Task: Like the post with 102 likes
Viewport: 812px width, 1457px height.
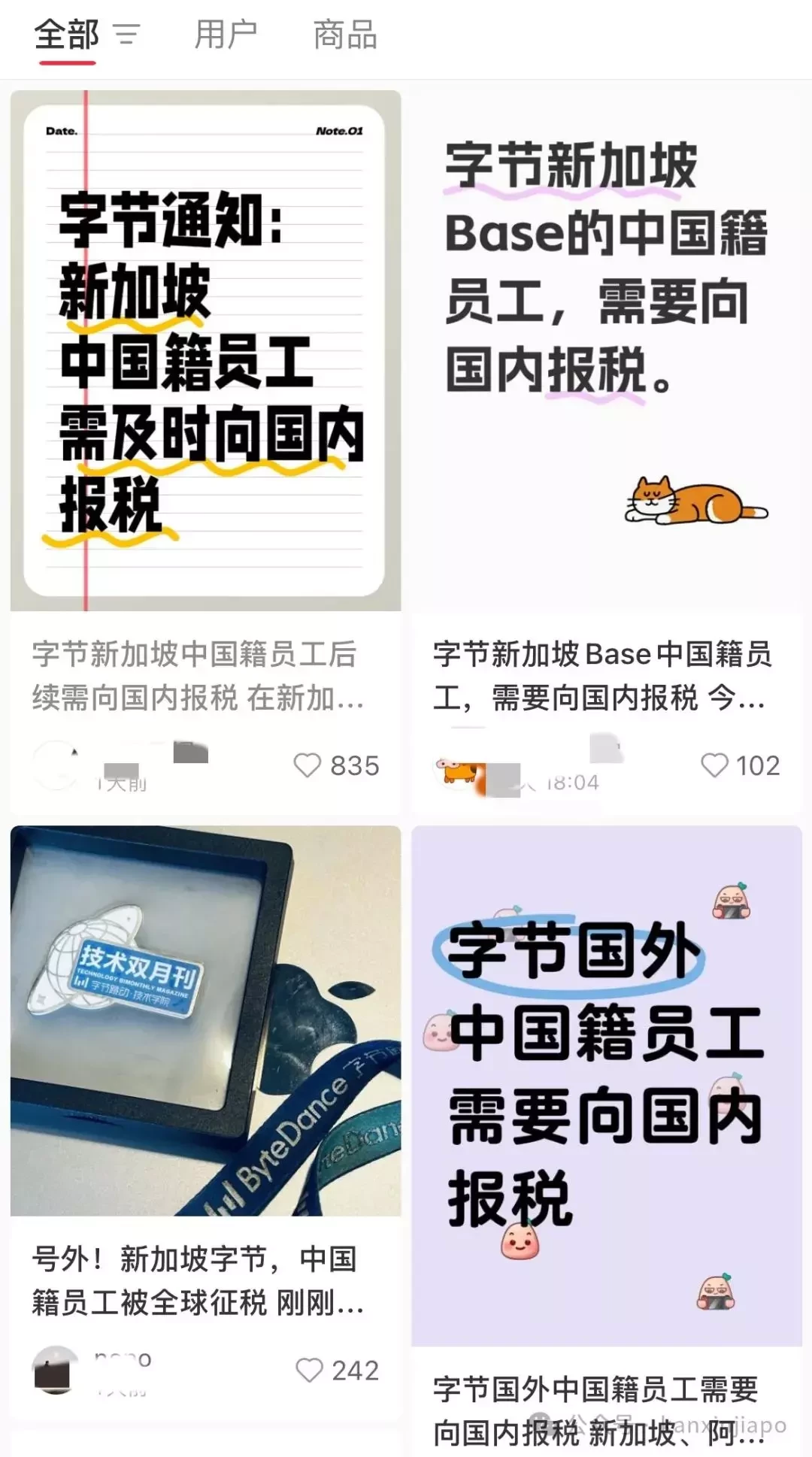Action: pos(714,765)
